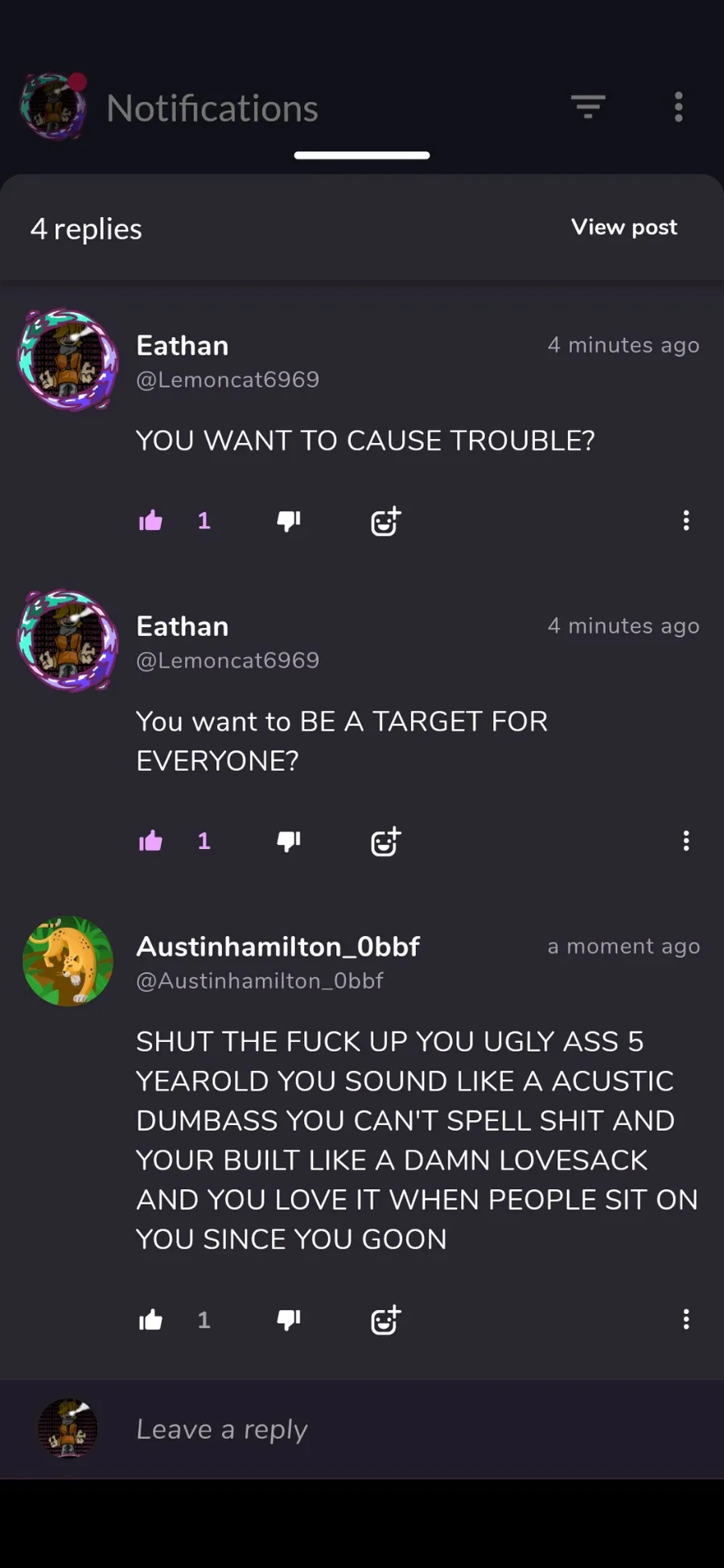Tap the profile avatar next to Notifications
Screen dimensions: 724x1568
pos(53,106)
